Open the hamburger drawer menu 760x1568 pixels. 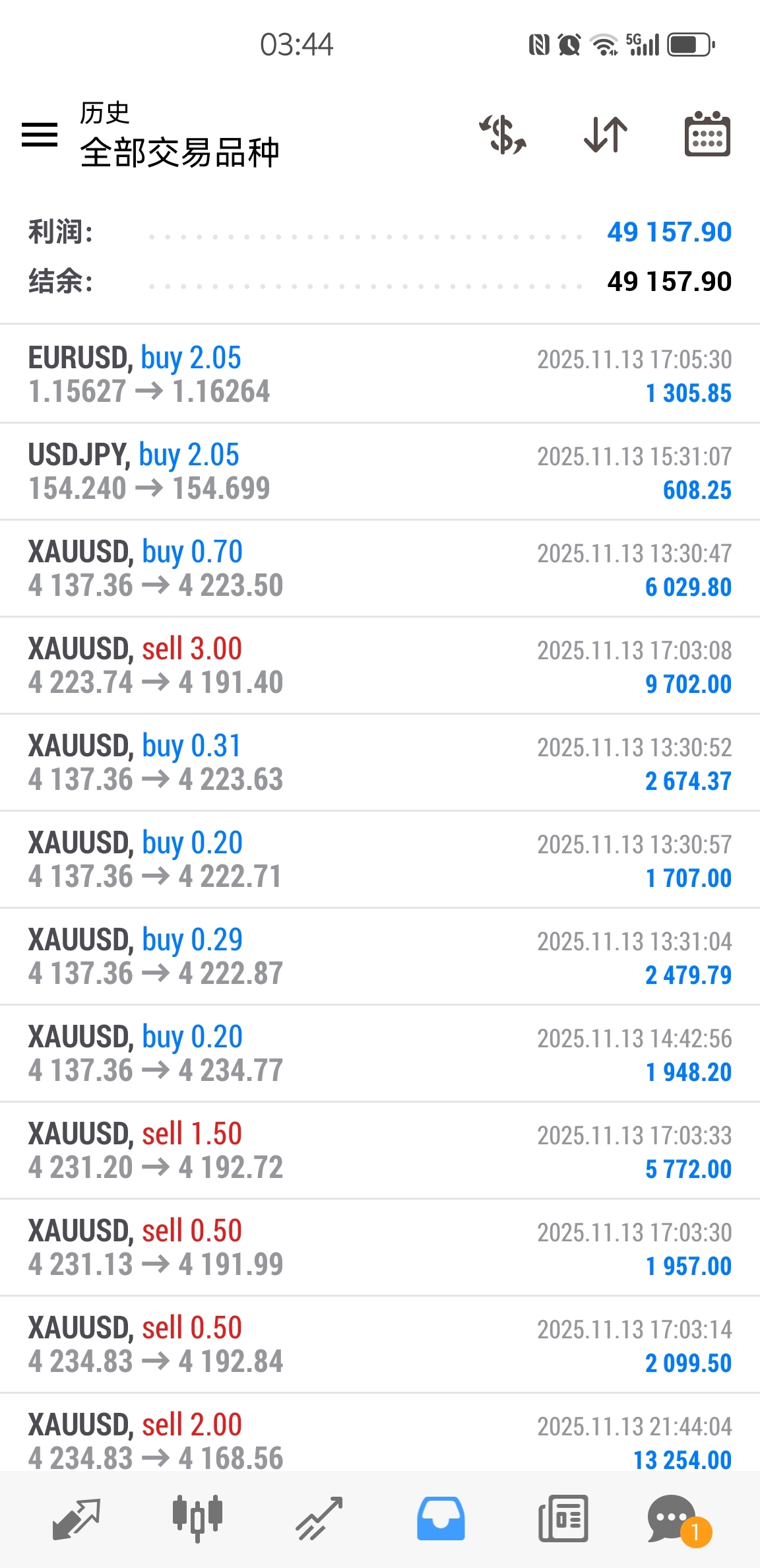40,135
